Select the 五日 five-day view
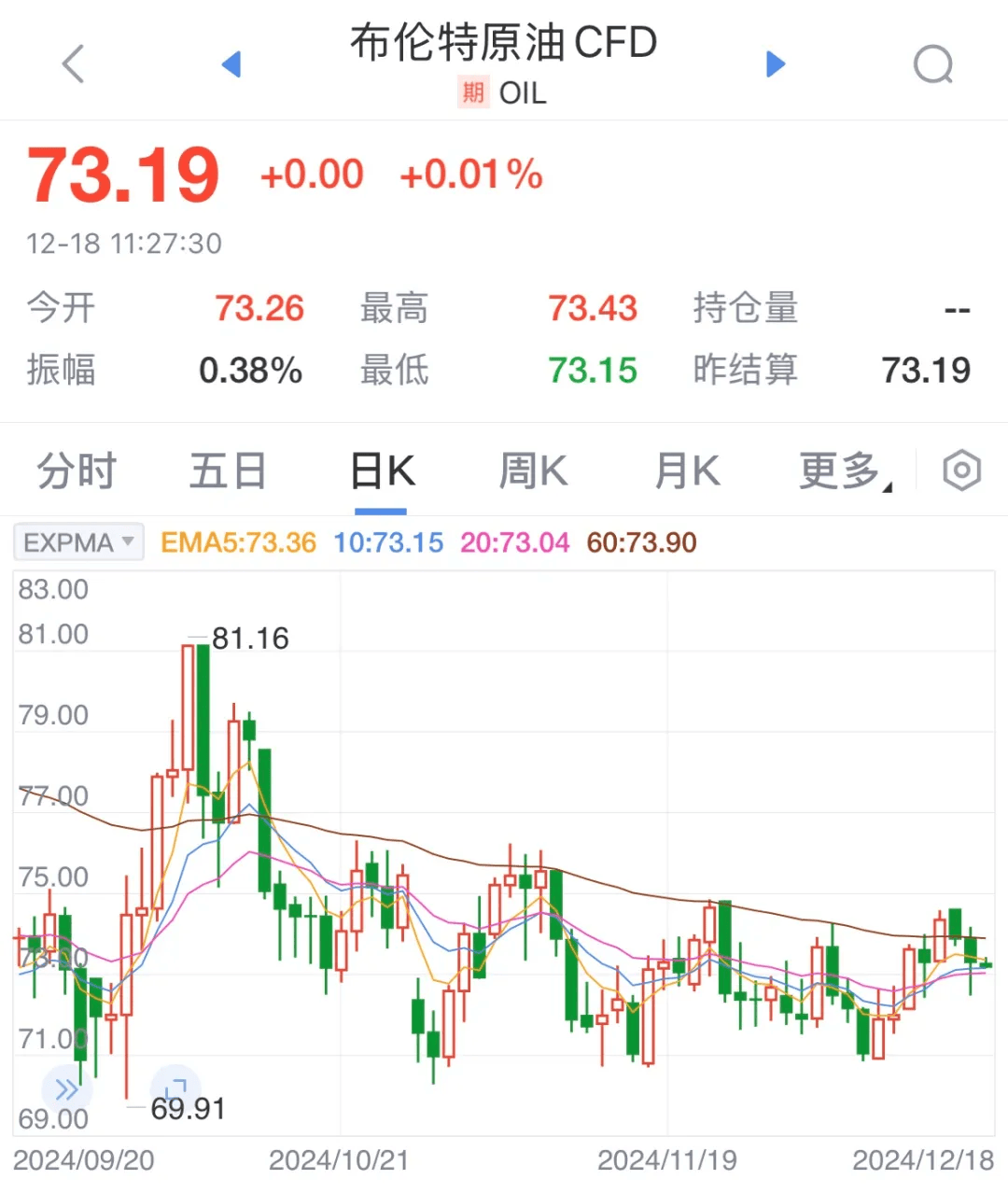The width and height of the screenshot is (1008, 1193). click(x=227, y=470)
